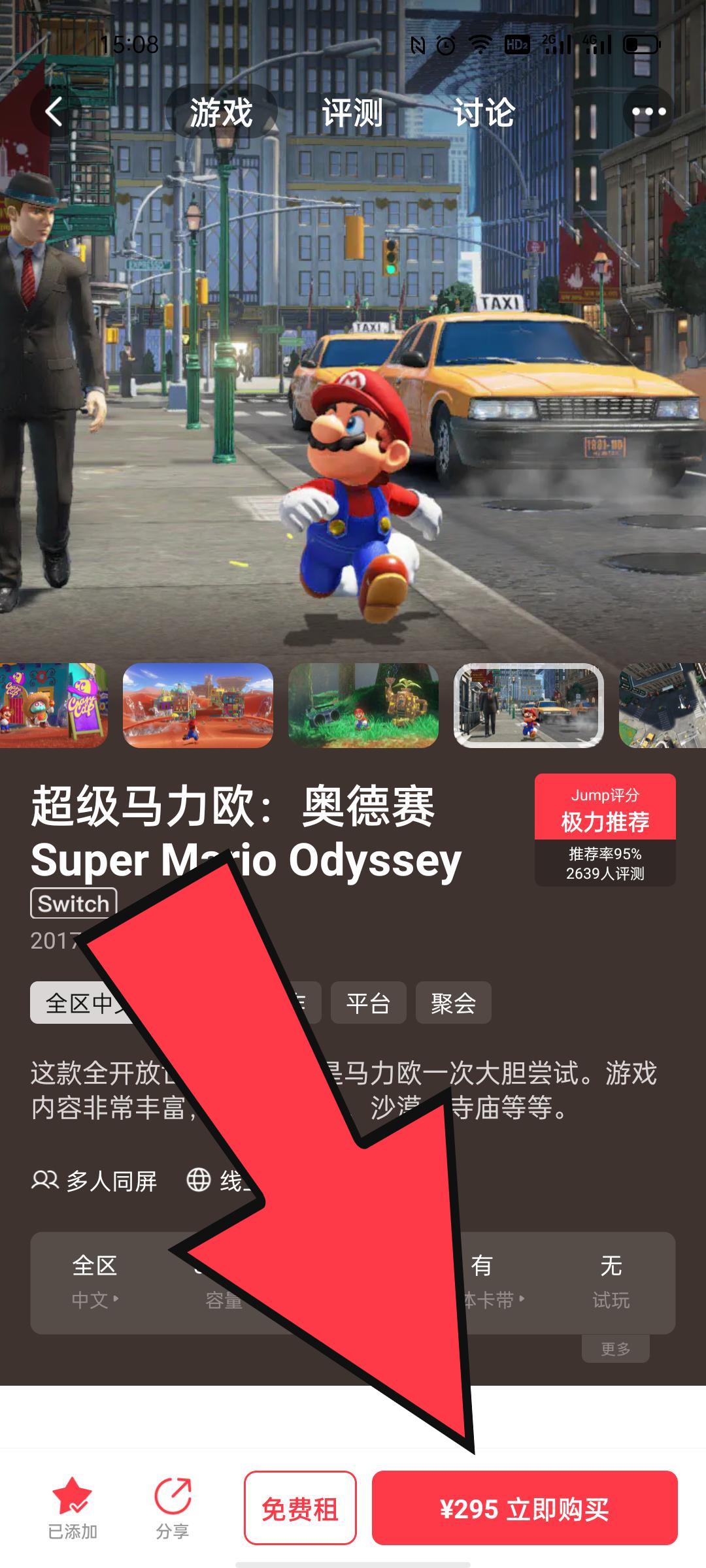Open the 全区 中文 language details

pos(95,1282)
